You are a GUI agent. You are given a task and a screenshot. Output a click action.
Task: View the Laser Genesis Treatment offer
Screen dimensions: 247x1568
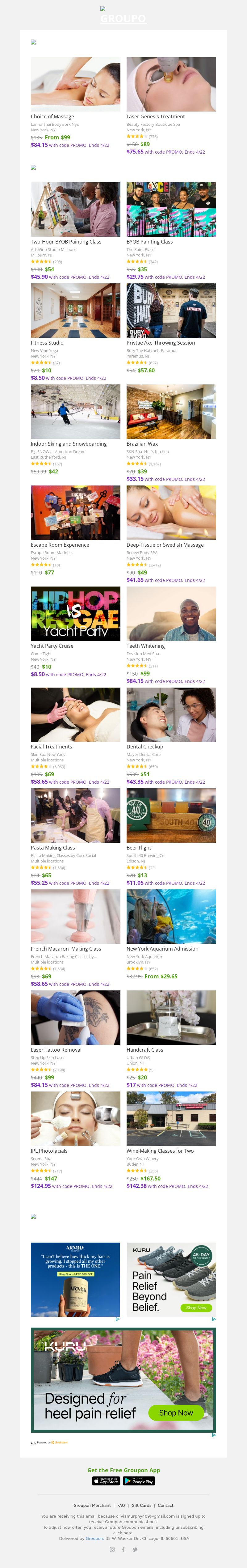click(171, 84)
